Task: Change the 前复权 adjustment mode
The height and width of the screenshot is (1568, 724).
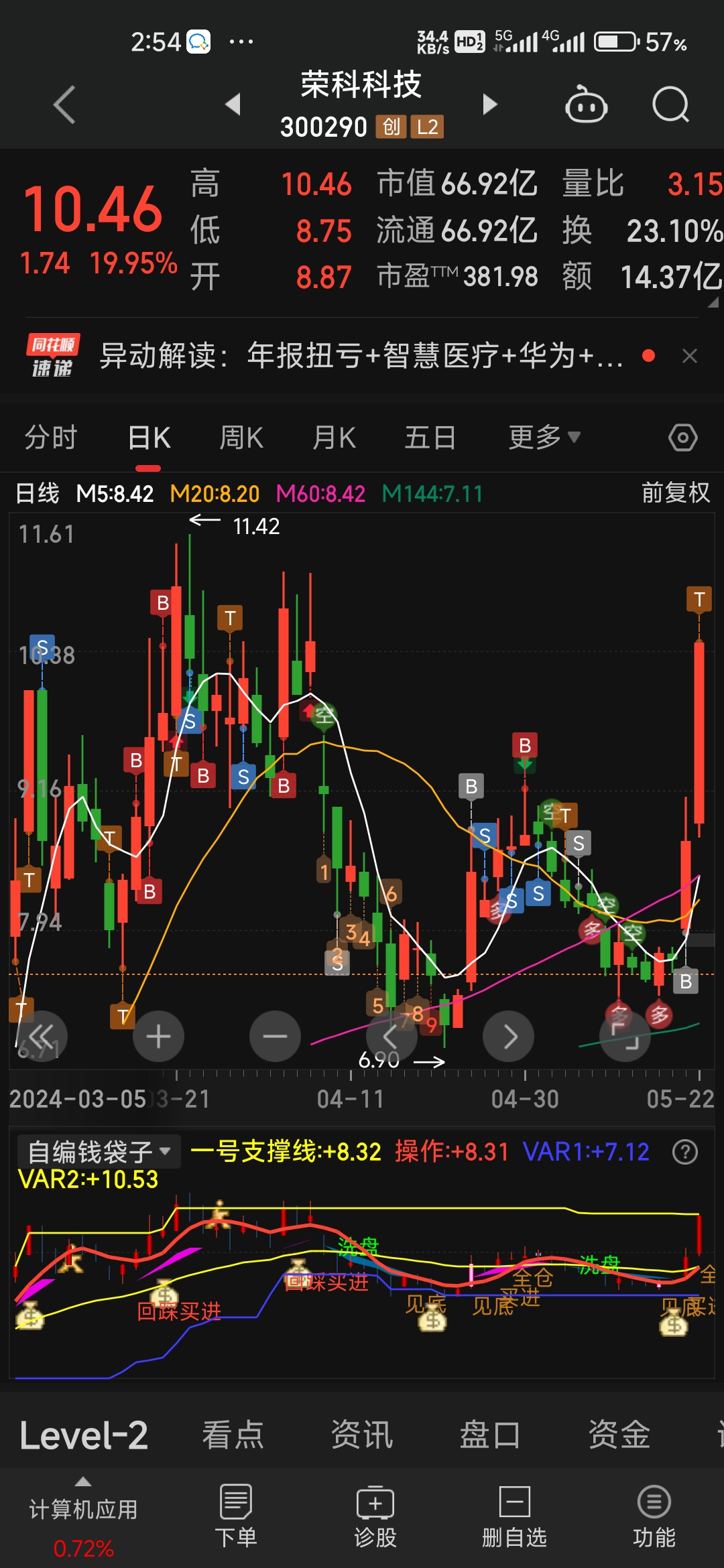Action: 676,493
